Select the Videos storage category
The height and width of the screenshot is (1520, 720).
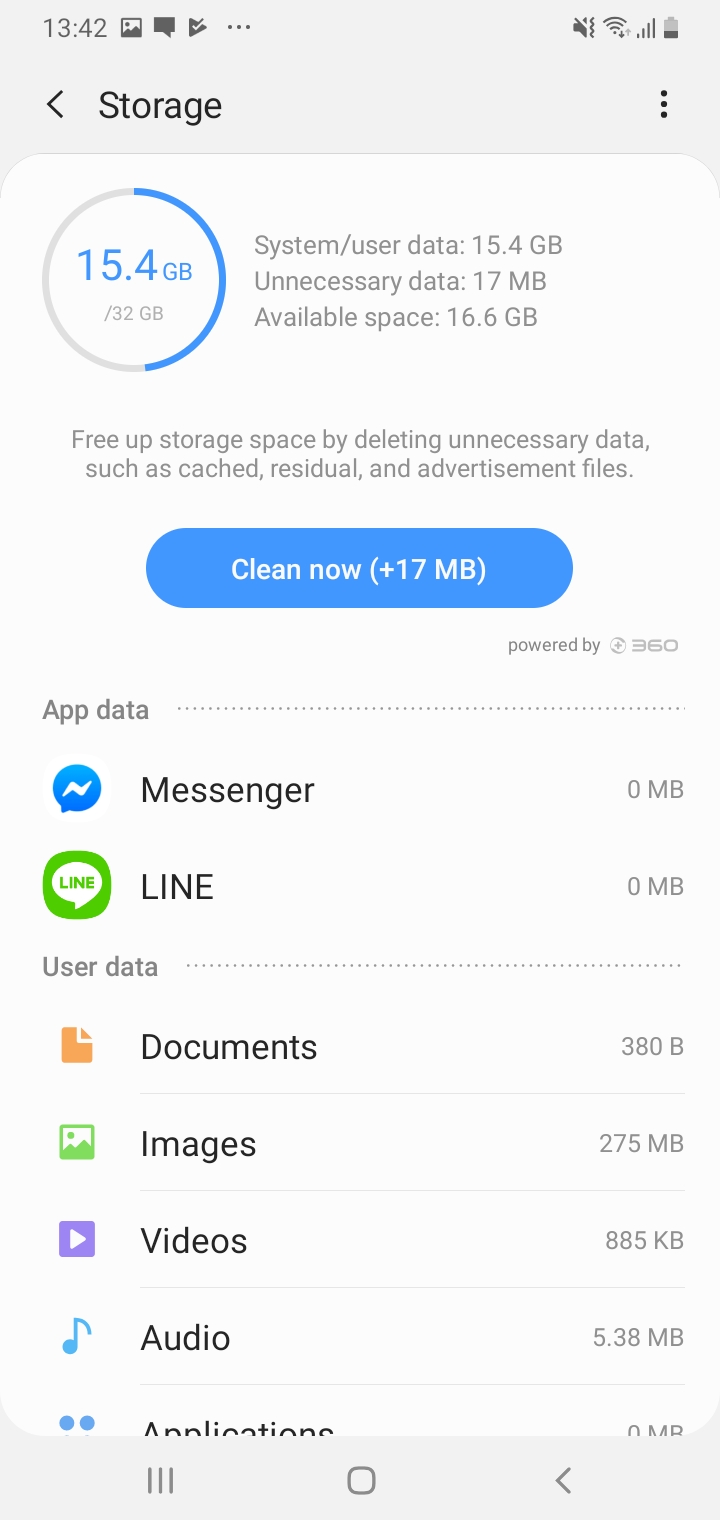pos(360,1240)
